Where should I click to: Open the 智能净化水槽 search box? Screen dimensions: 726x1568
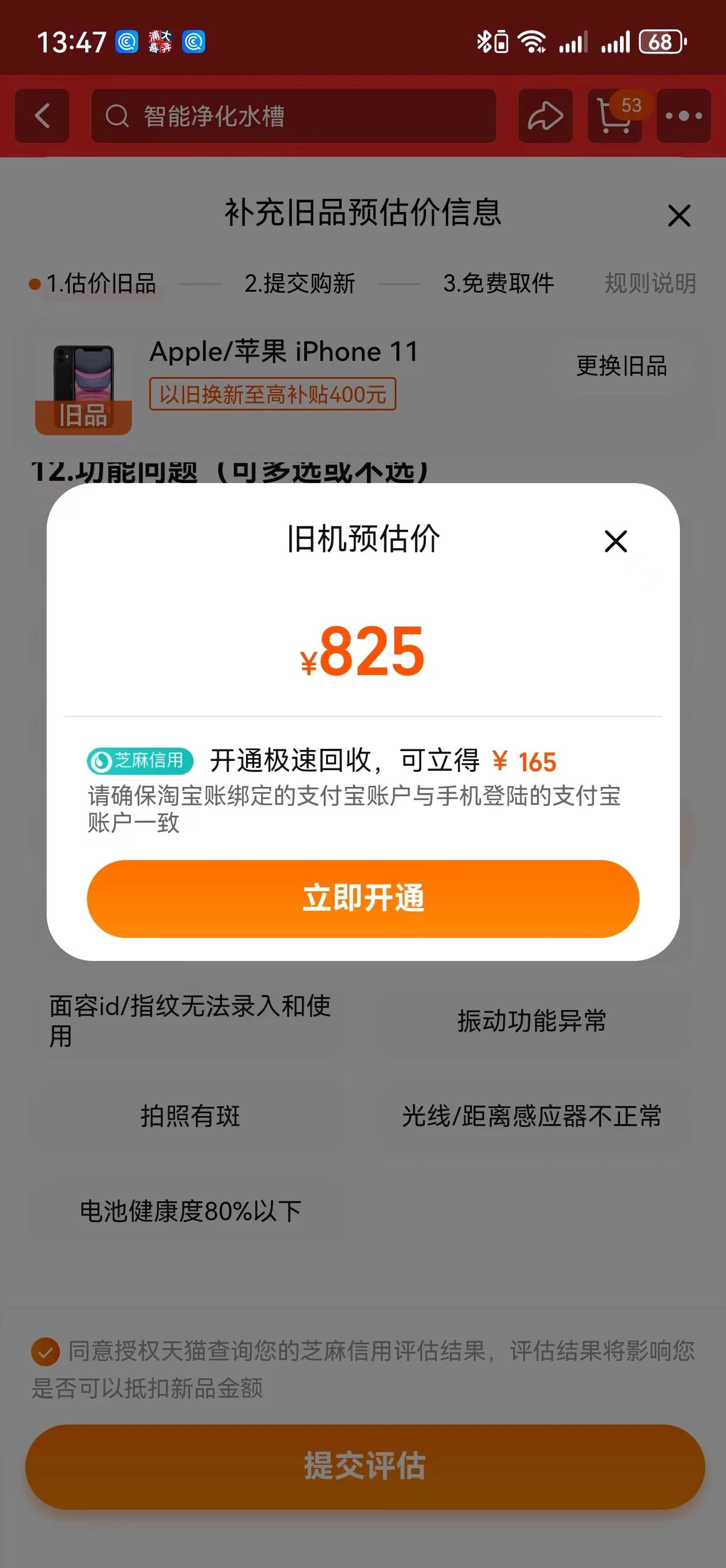pyautogui.click(x=293, y=116)
